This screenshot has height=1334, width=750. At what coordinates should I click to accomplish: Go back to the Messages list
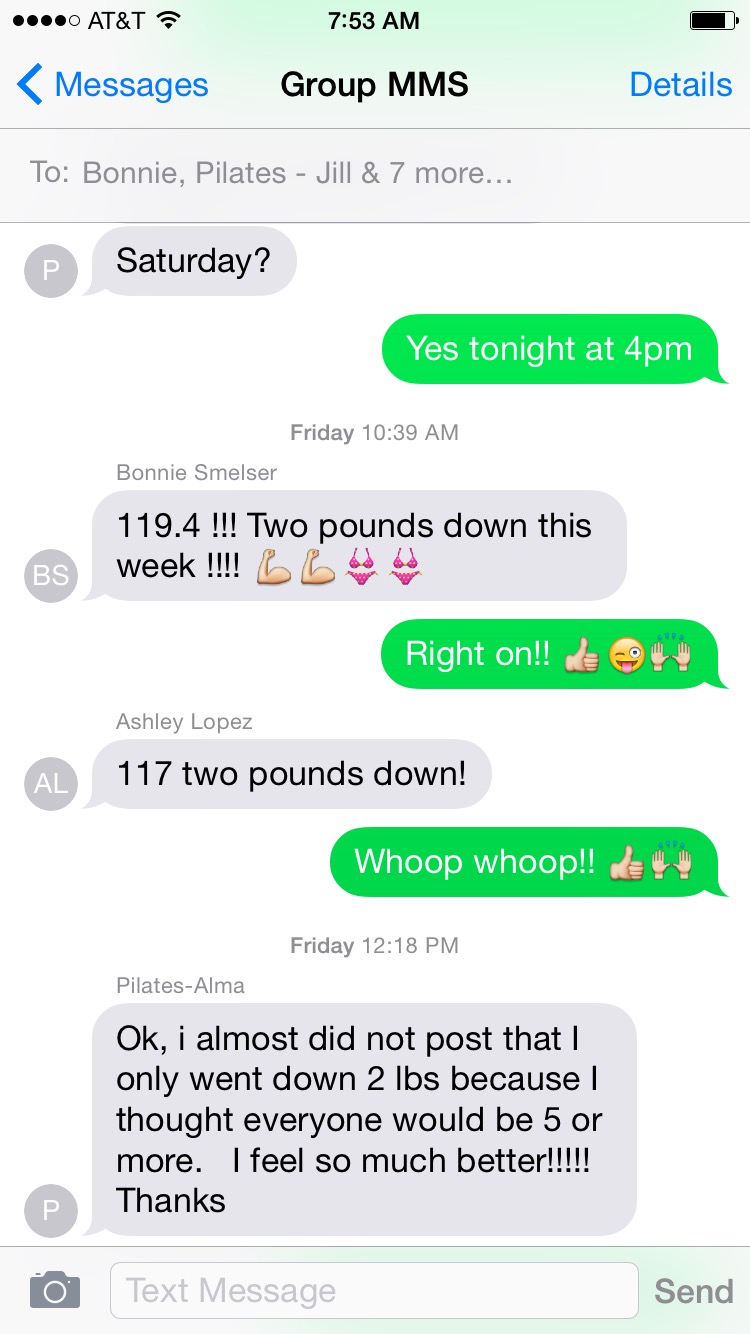[x=113, y=85]
